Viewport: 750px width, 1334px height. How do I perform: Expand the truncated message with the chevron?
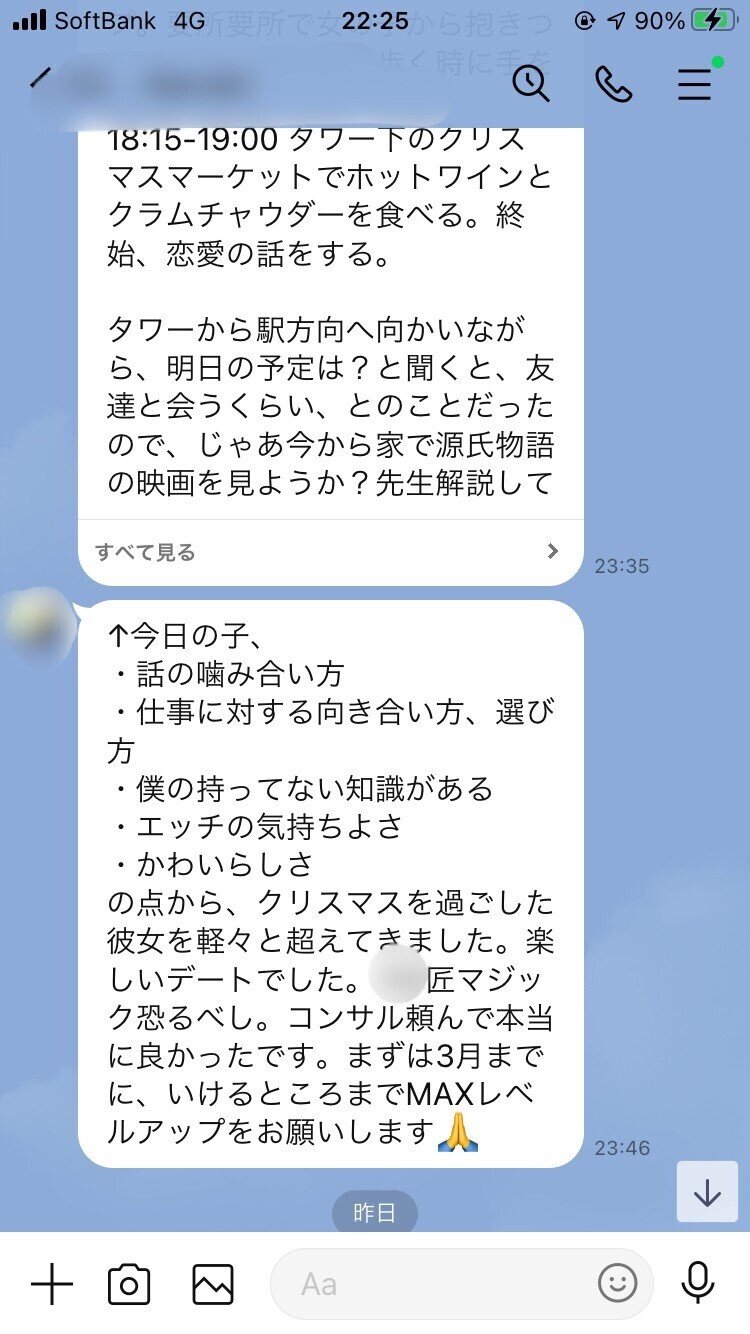tap(553, 552)
